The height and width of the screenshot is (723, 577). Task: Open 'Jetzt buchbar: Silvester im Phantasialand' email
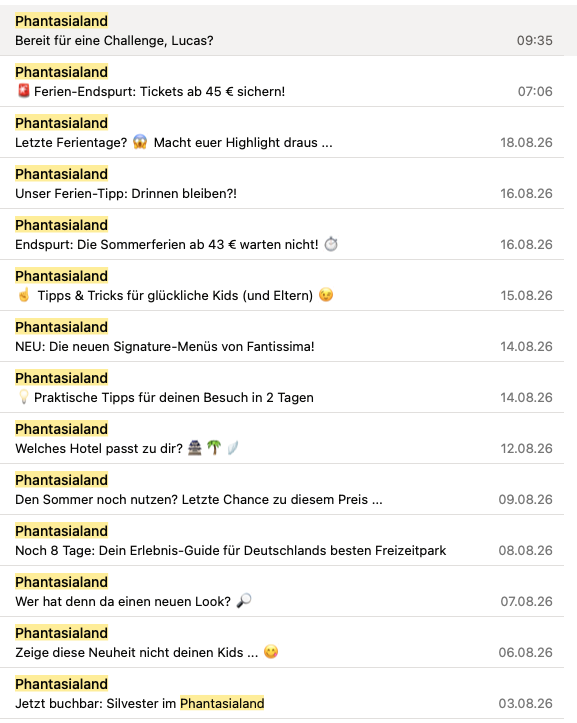point(282,694)
